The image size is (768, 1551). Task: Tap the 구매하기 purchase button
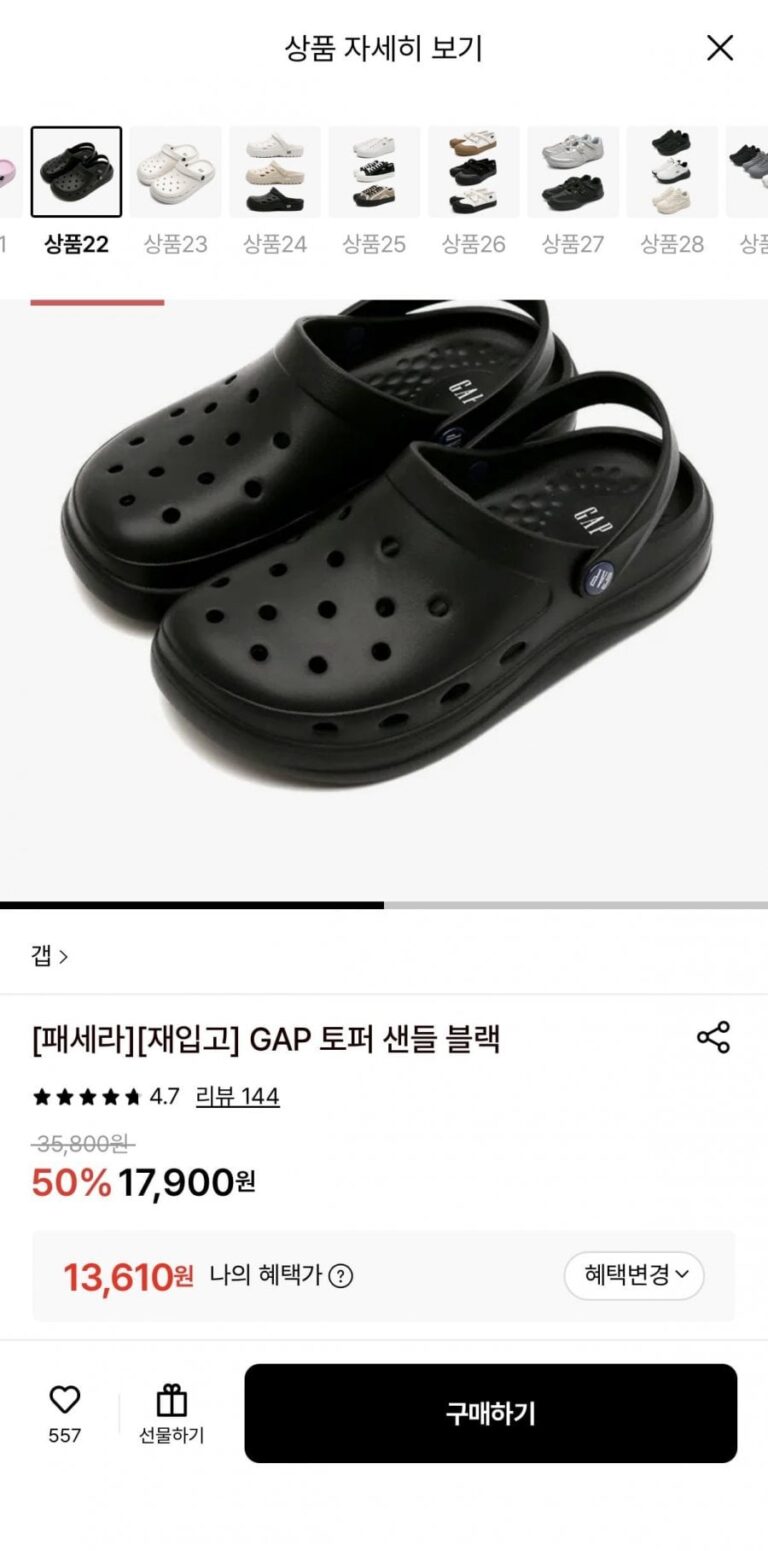[x=490, y=1413]
